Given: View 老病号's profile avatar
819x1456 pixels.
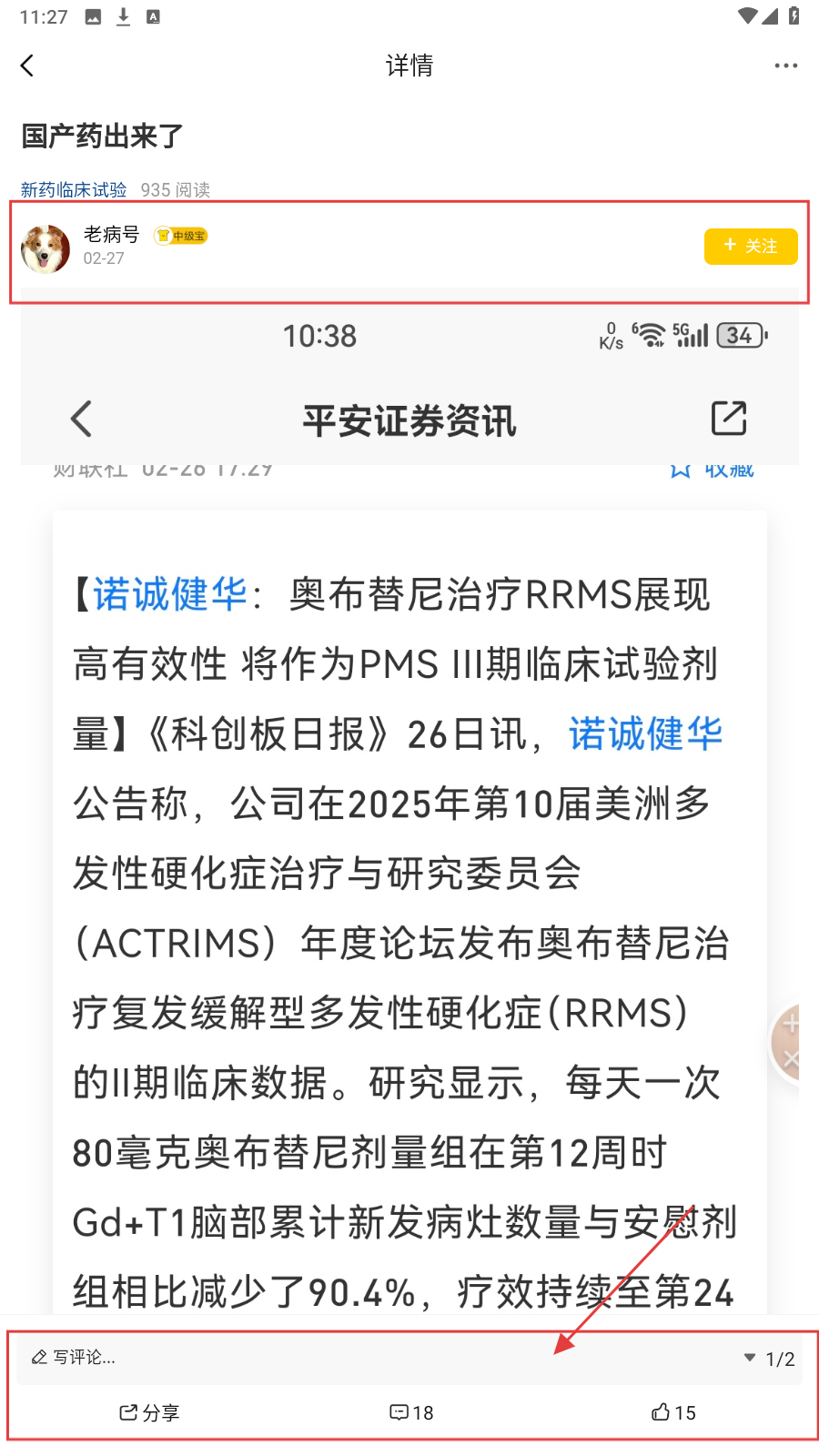Looking at the screenshot, I should 45,248.
